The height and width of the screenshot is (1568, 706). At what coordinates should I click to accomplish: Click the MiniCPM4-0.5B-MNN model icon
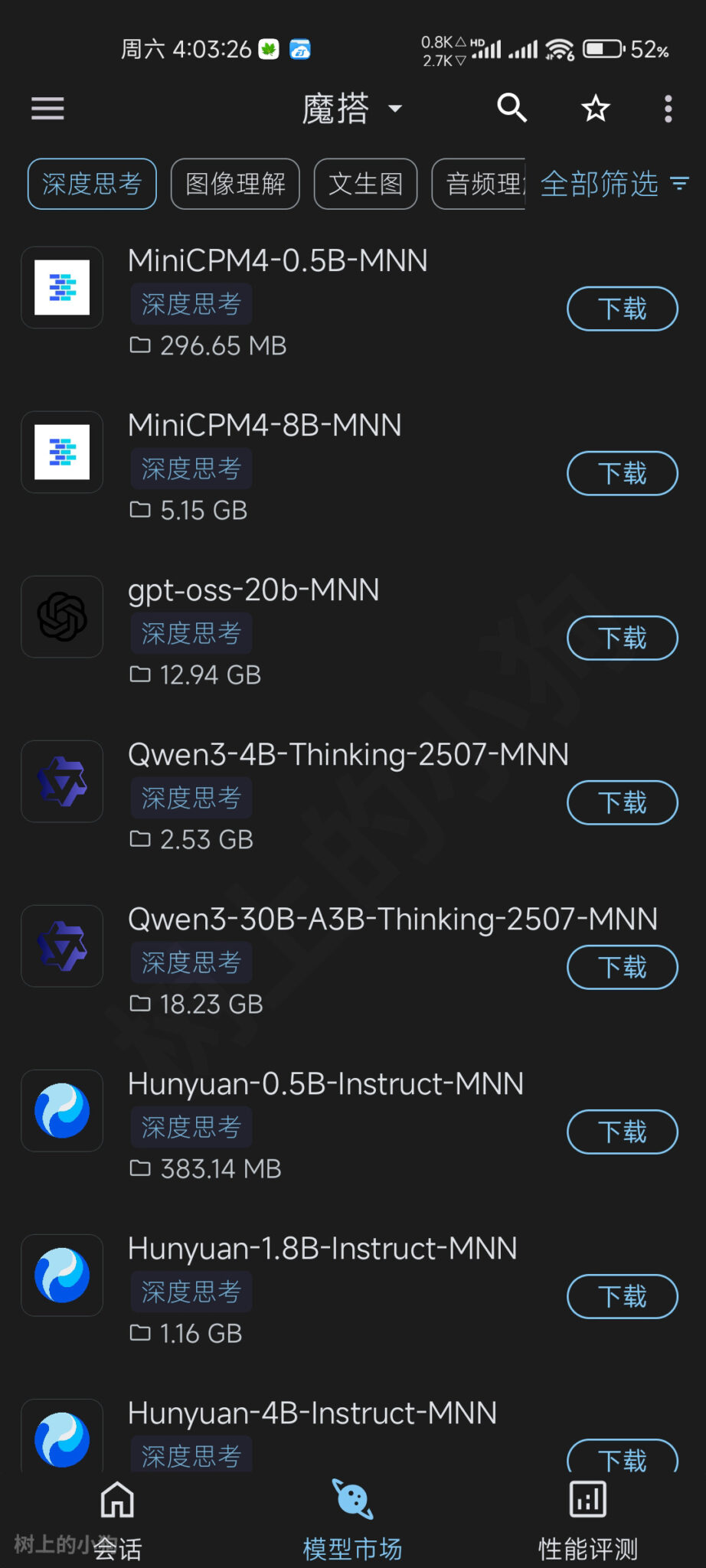[x=61, y=288]
